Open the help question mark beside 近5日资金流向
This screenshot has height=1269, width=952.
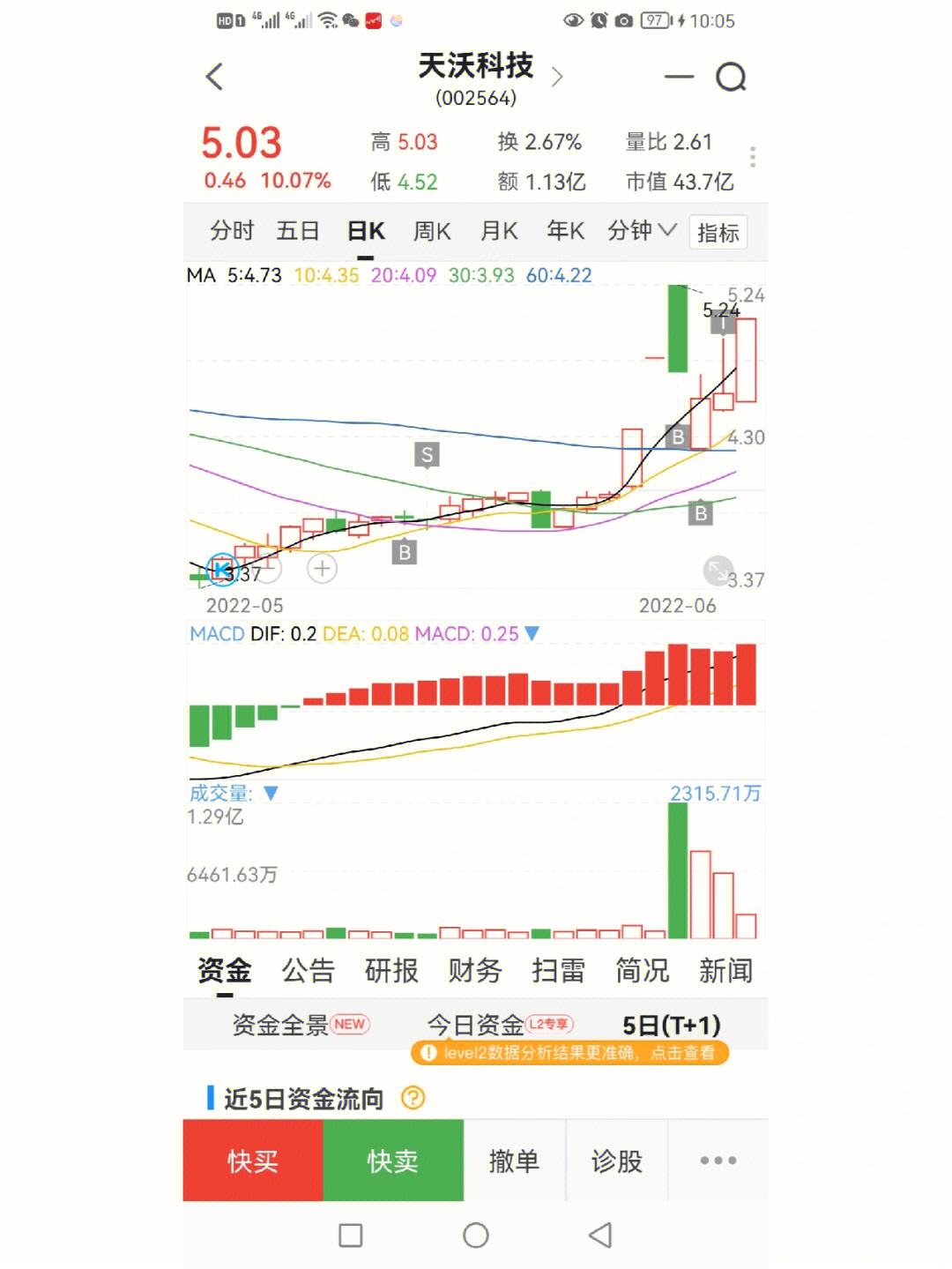coord(412,1096)
